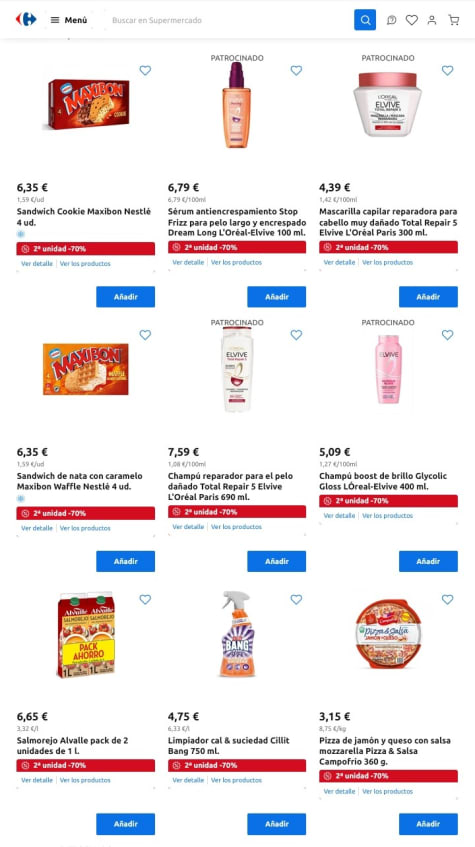This screenshot has height=847, width=475.
Task: Open the Limpiador Cillit Bang product image
Action: tap(237, 634)
